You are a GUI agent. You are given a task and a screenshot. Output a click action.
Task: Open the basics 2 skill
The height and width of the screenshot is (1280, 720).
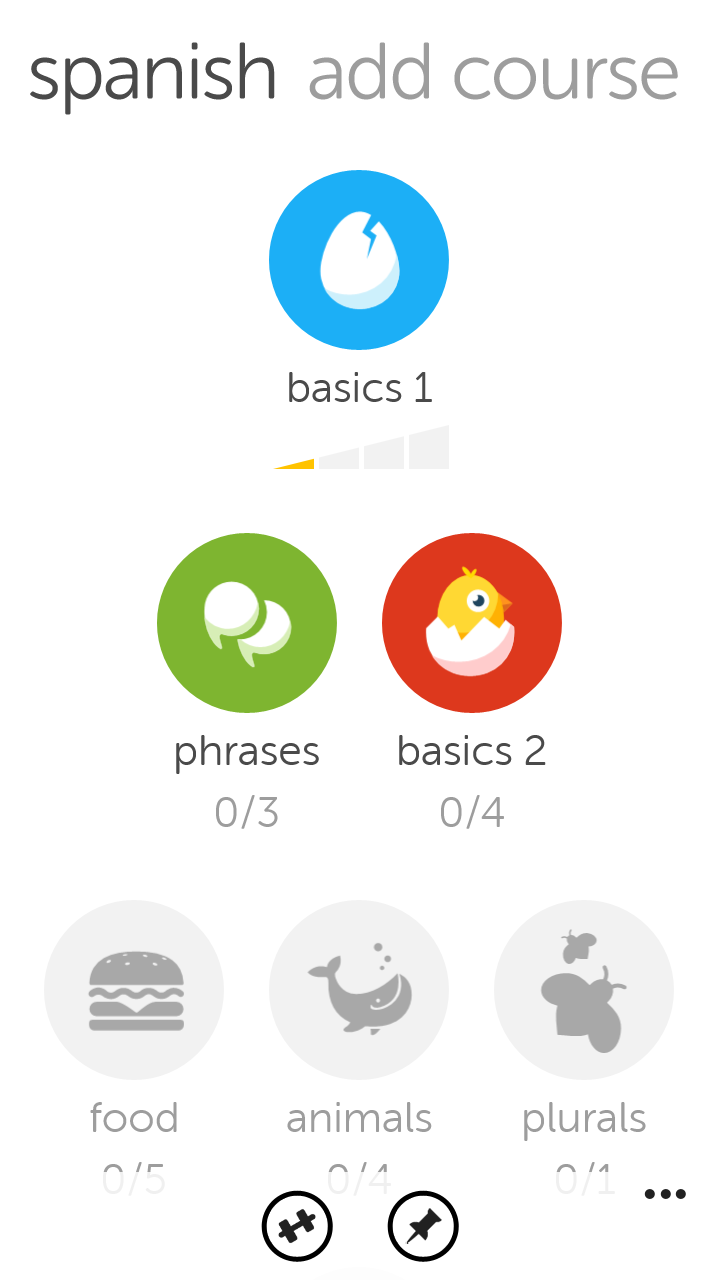coord(472,622)
